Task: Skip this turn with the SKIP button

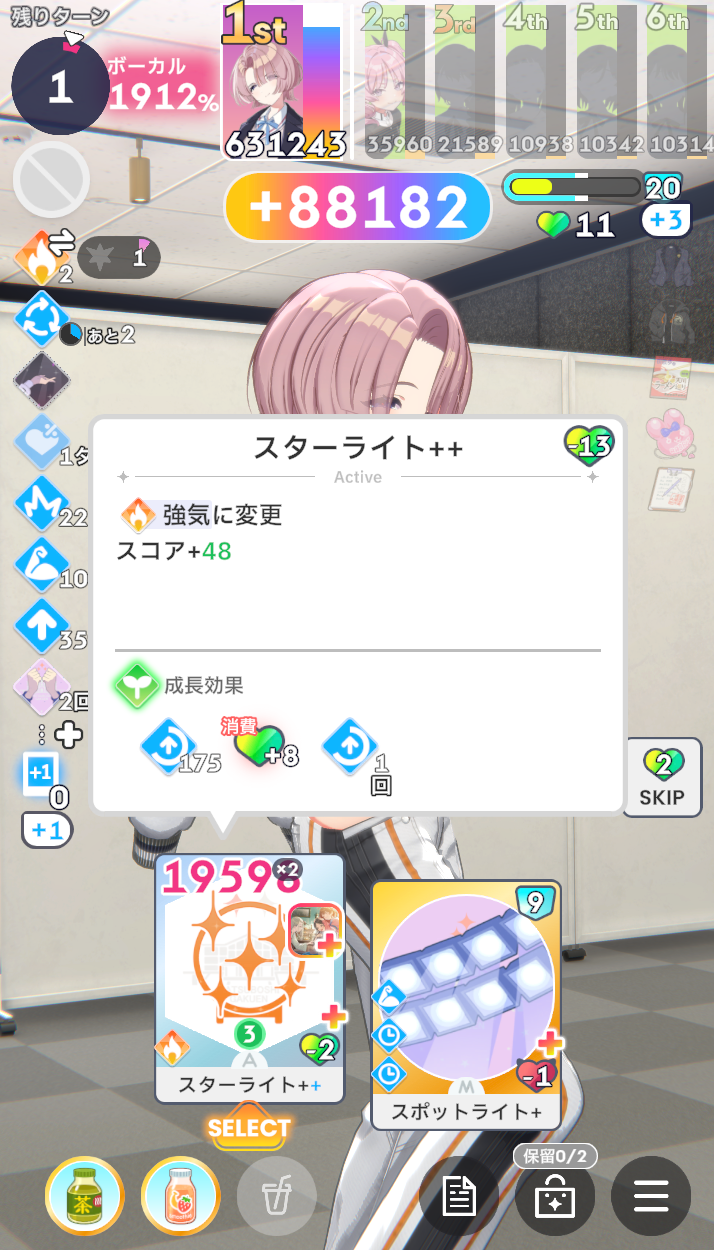Action: [x=662, y=778]
